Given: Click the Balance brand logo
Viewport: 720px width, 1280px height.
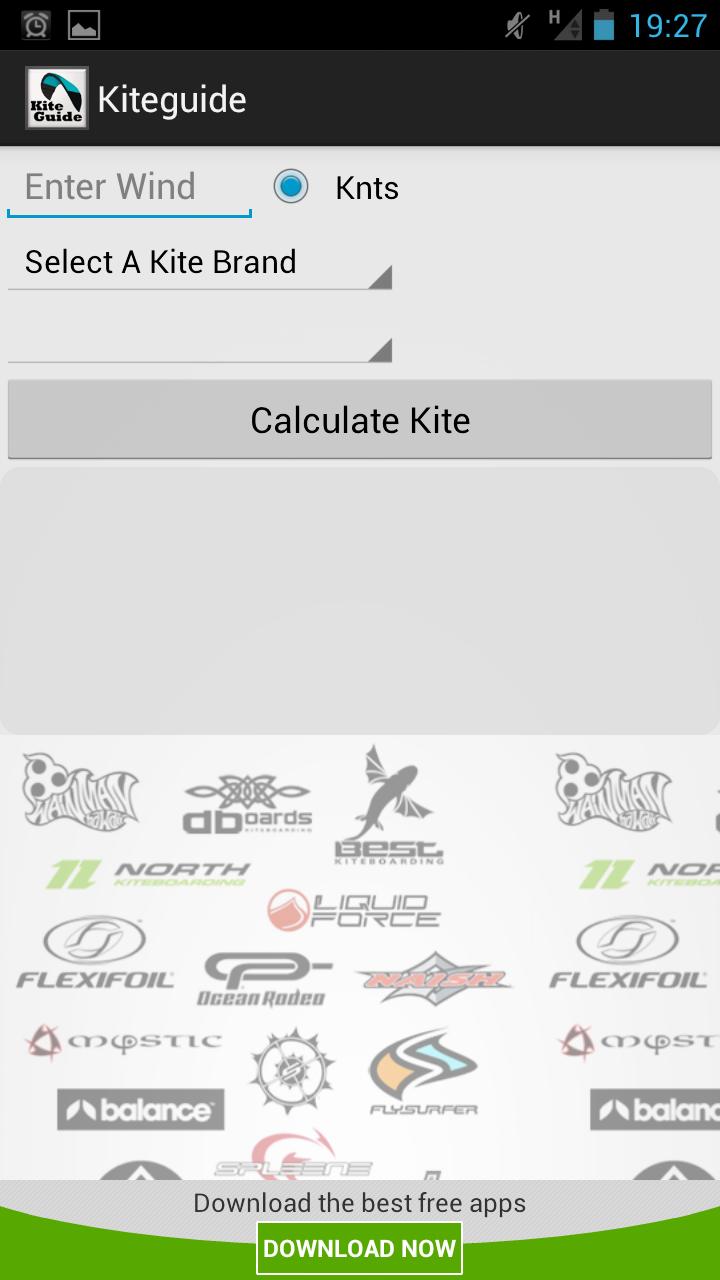Looking at the screenshot, I should click(x=140, y=1108).
